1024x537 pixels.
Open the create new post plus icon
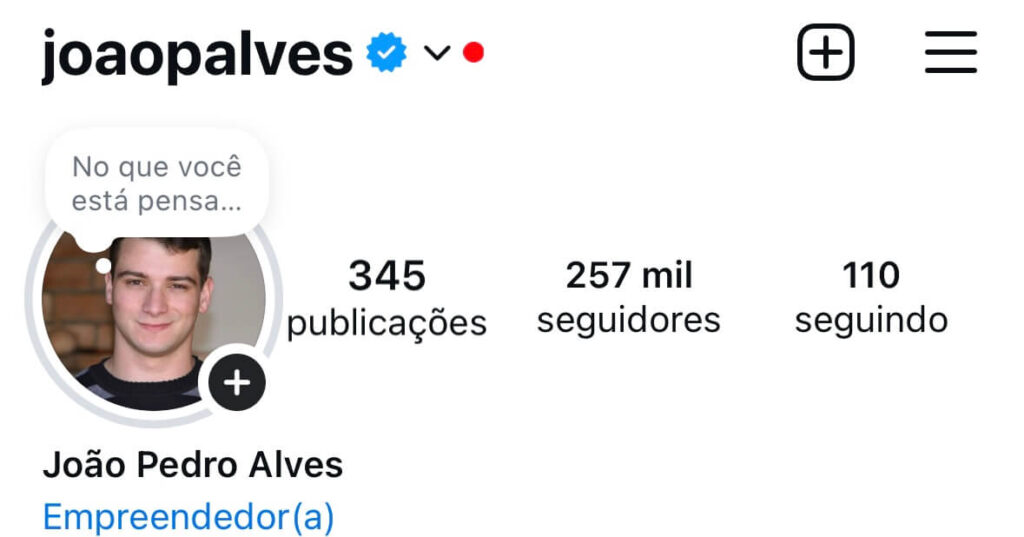[825, 52]
